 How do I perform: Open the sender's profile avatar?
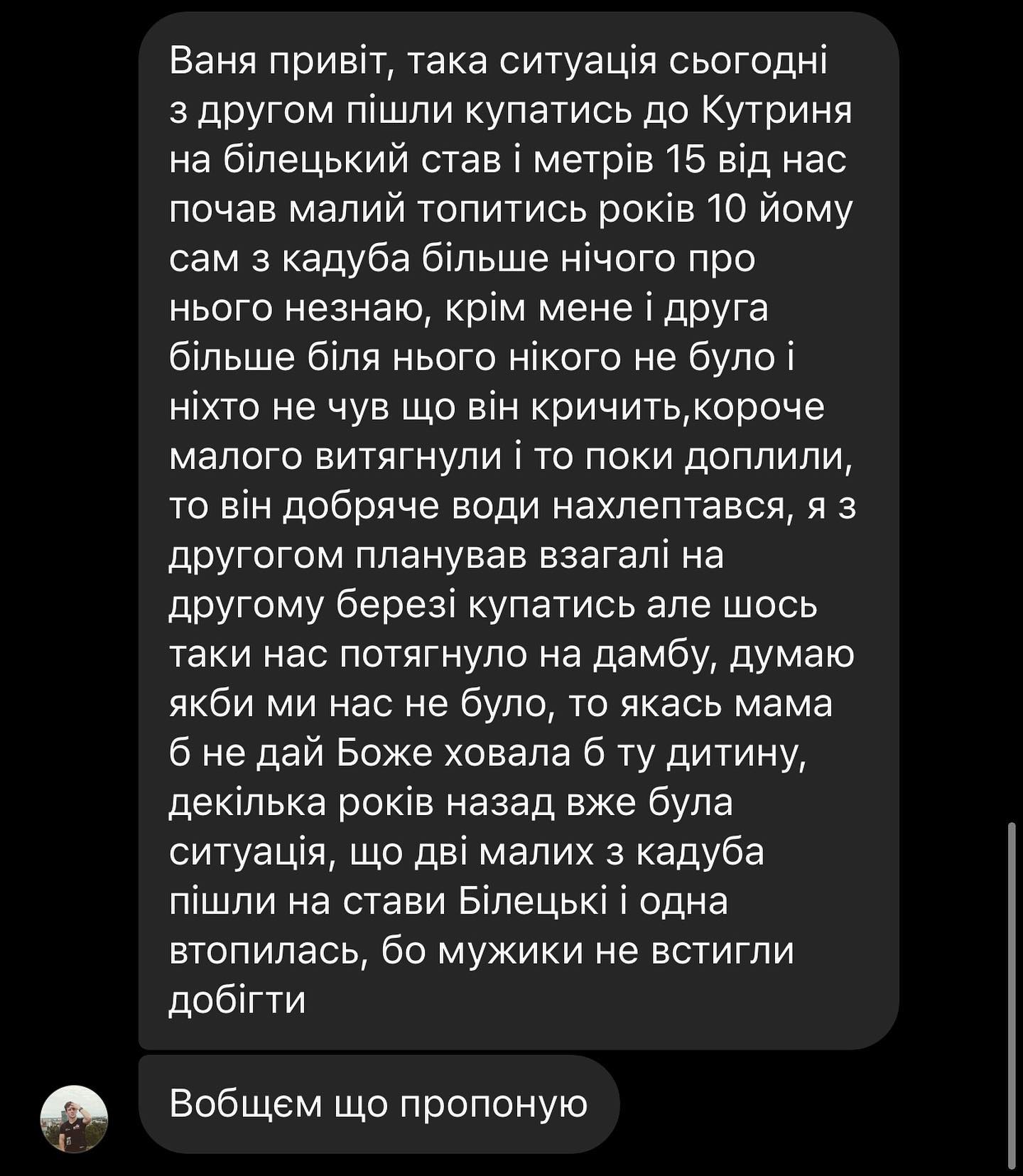(x=74, y=1118)
